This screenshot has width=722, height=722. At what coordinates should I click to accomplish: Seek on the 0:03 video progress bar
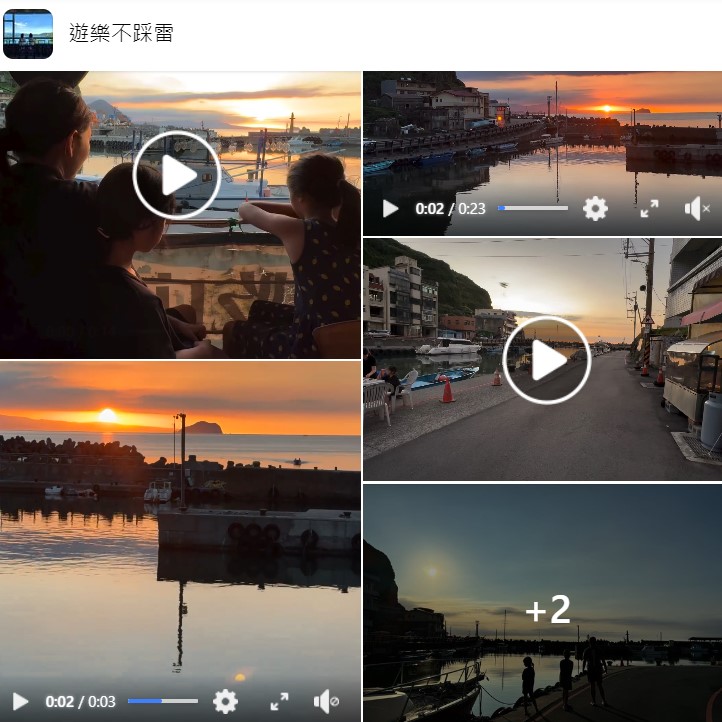[x=162, y=701]
